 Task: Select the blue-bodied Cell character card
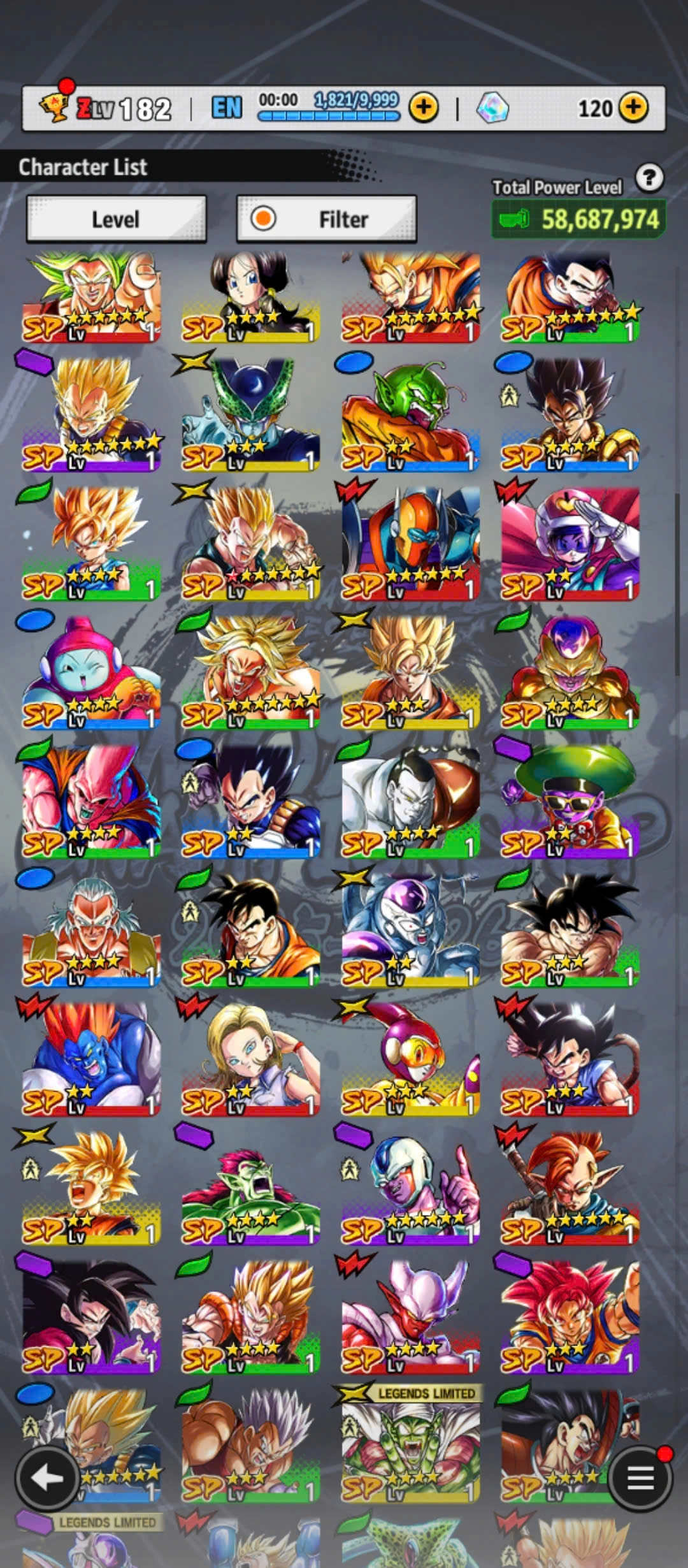pyautogui.click(x=250, y=416)
